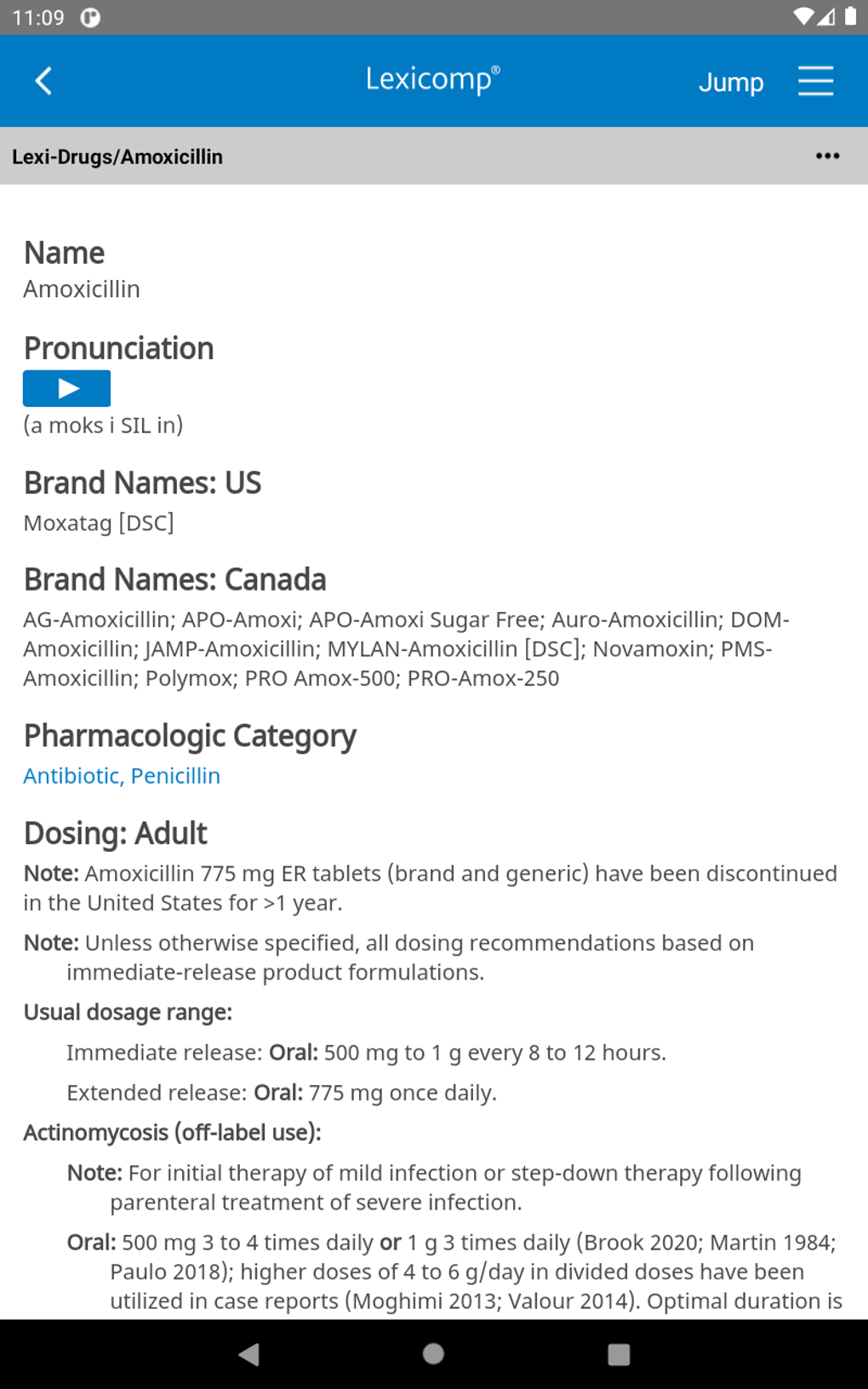Image resolution: width=868 pixels, height=1389 pixels.
Task: Tap the Dosing: Adult section heading
Action: [x=115, y=833]
